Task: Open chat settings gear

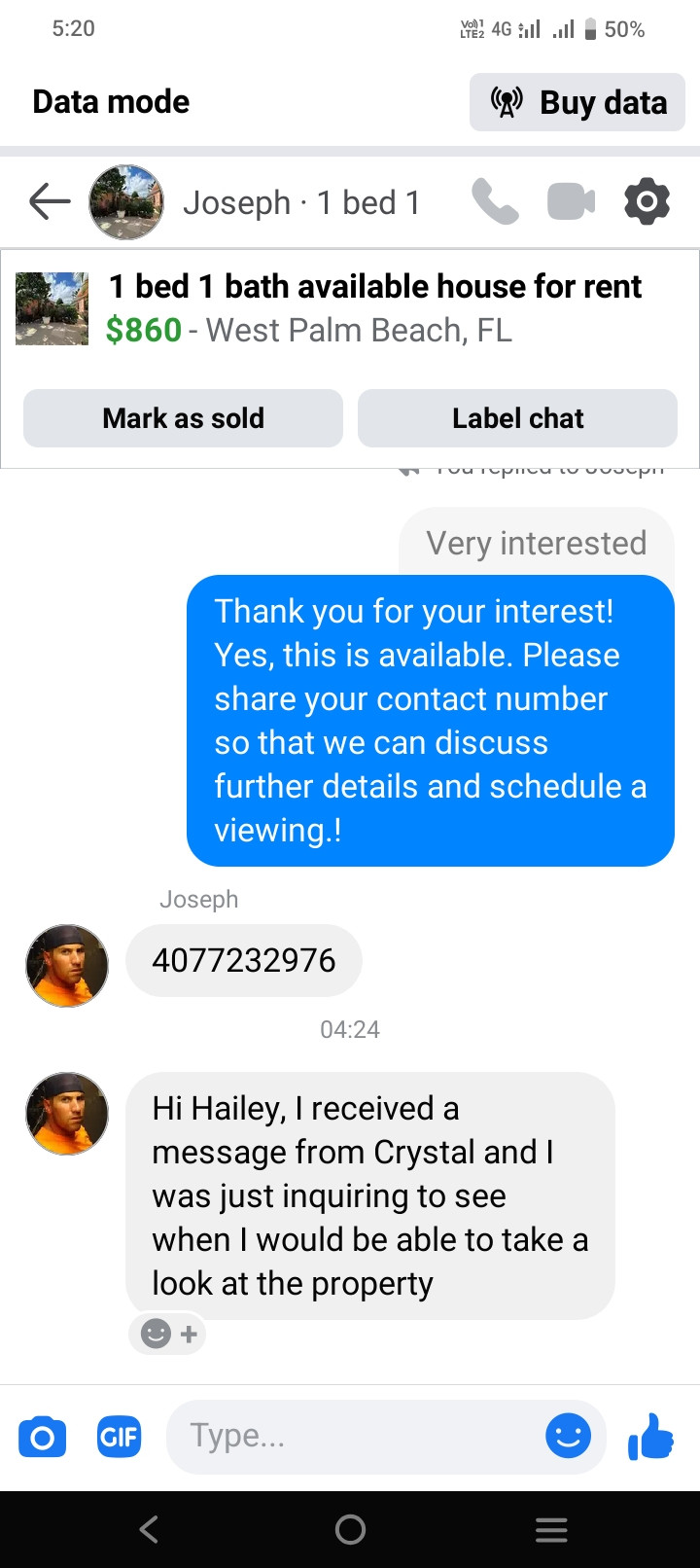Action: (x=647, y=202)
